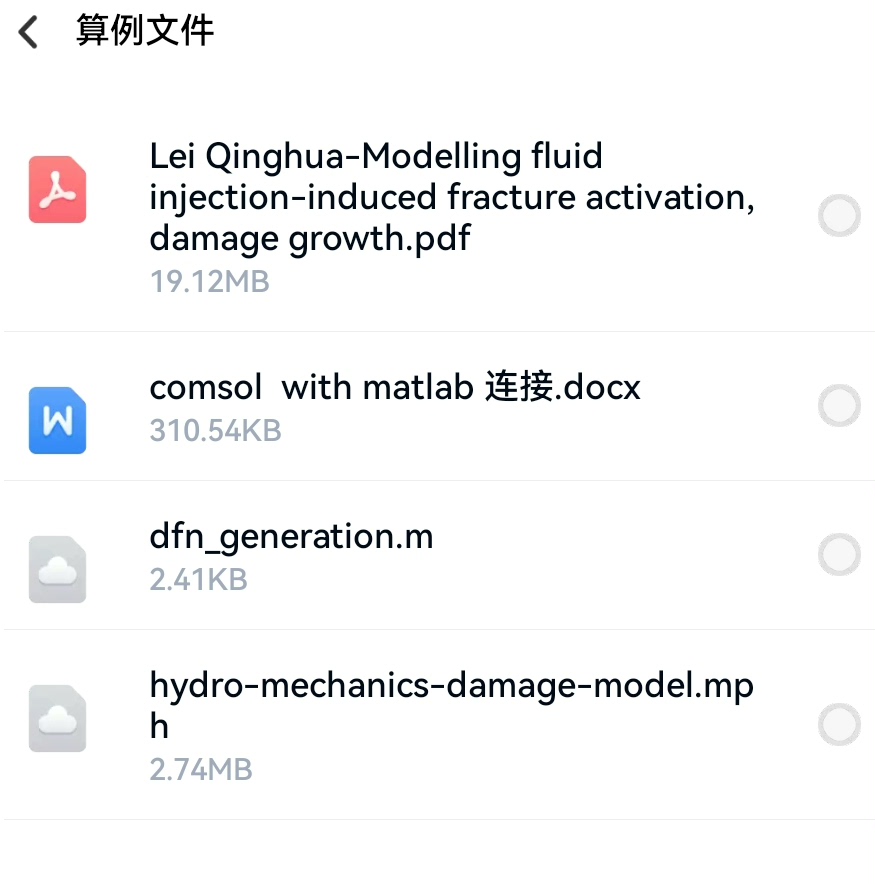Tap the Word document icon for comsol with matlab 连接.docx

click(x=57, y=421)
